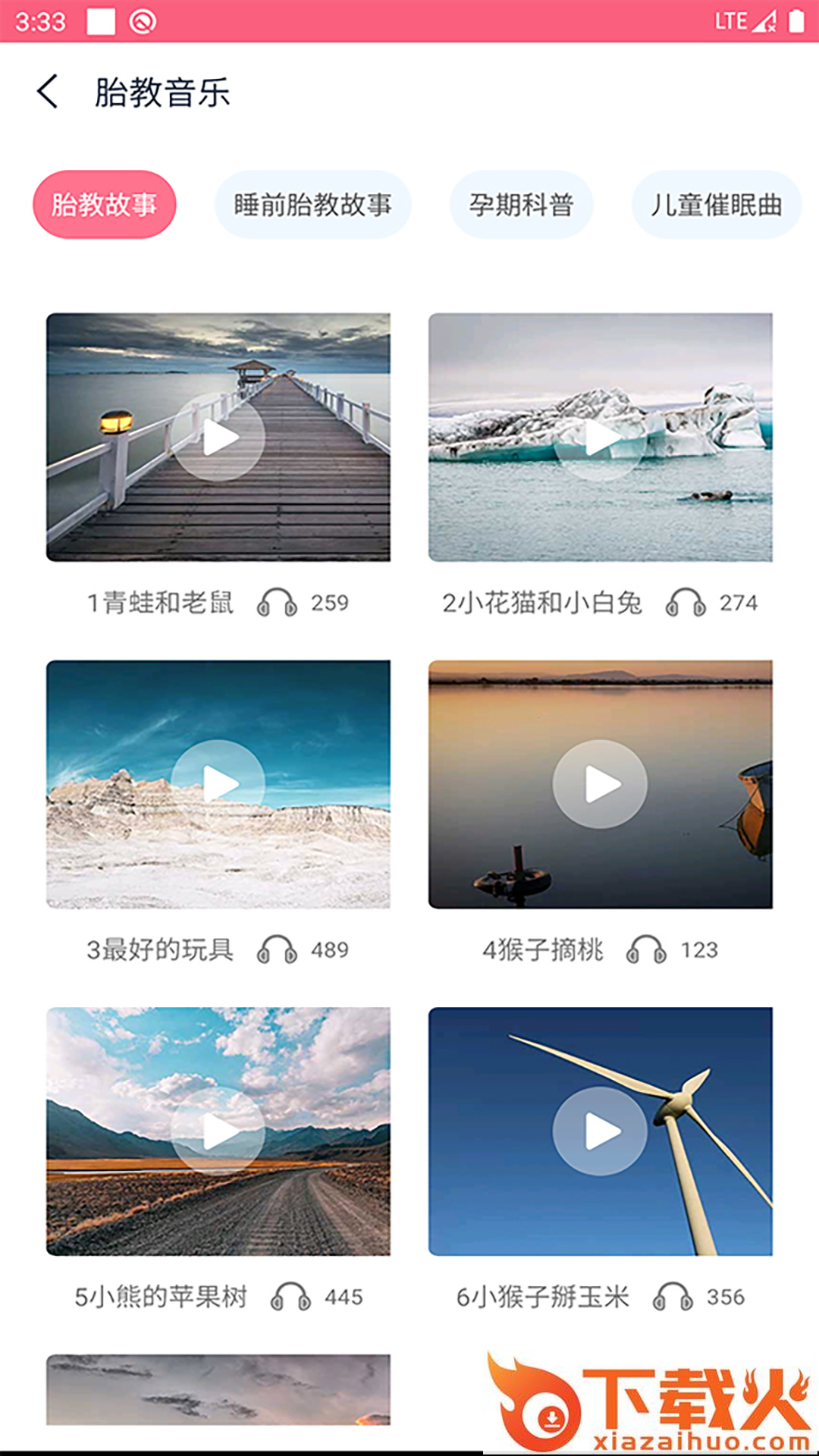Select the 胎教故事 category chip
The image size is (819, 1456).
(x=105, y=205)
